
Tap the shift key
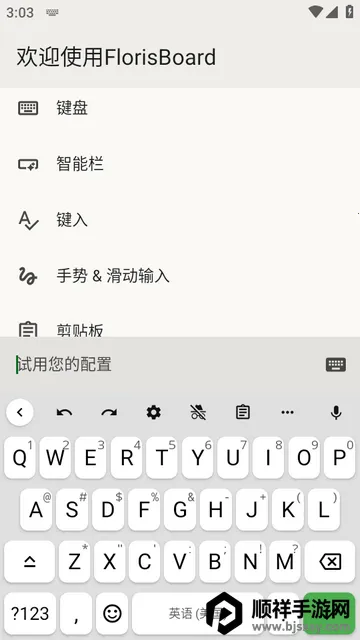pyautogui.click(x=29, y=562)
